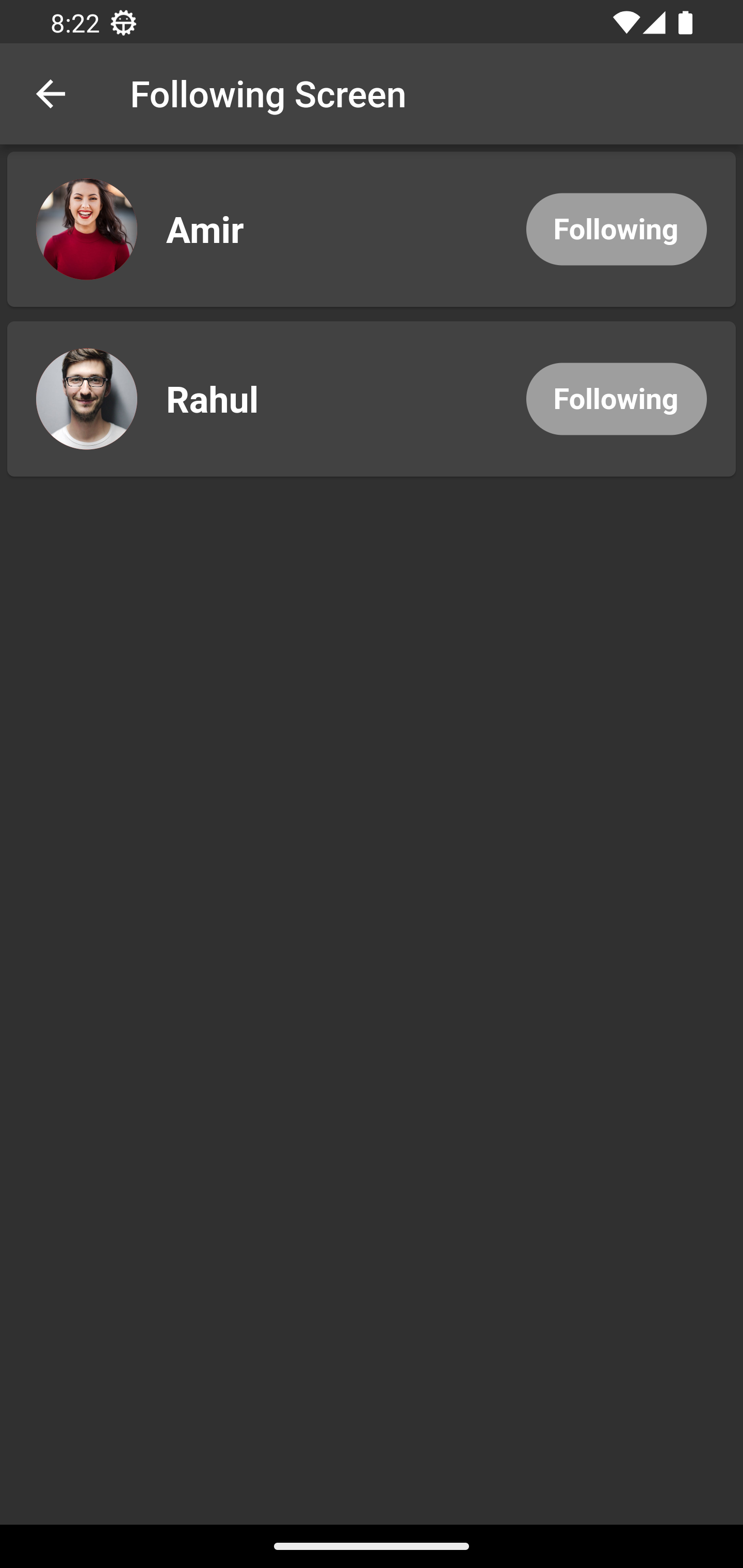Tap the Android system icon in status bar
The width and height of the screenshot is (743, 1568).
pos(123,23)
